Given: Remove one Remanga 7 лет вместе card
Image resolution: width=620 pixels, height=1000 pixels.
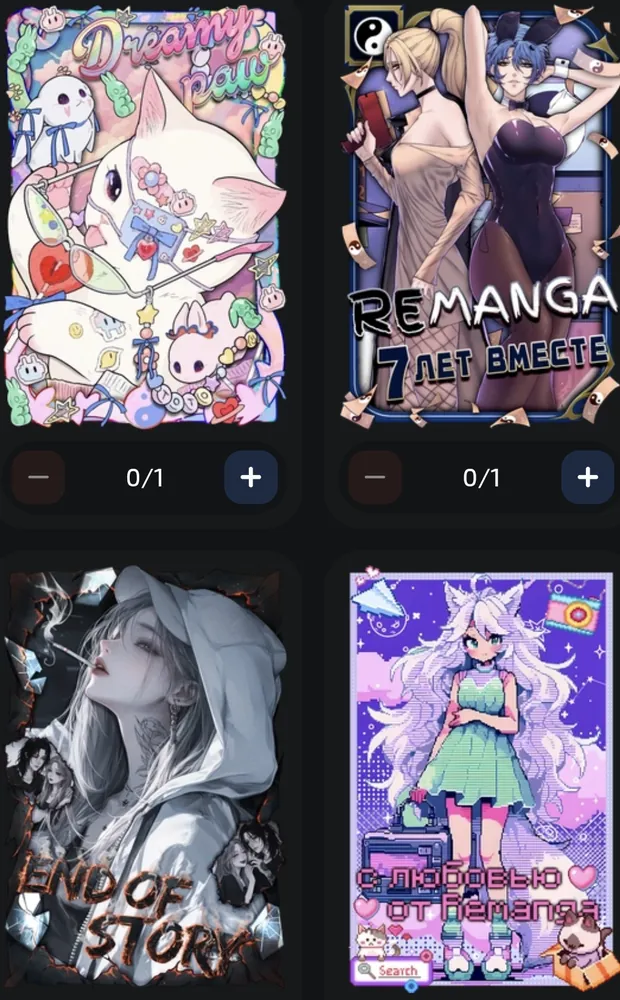Looking at the screenshot, I should tap(375, 477).
